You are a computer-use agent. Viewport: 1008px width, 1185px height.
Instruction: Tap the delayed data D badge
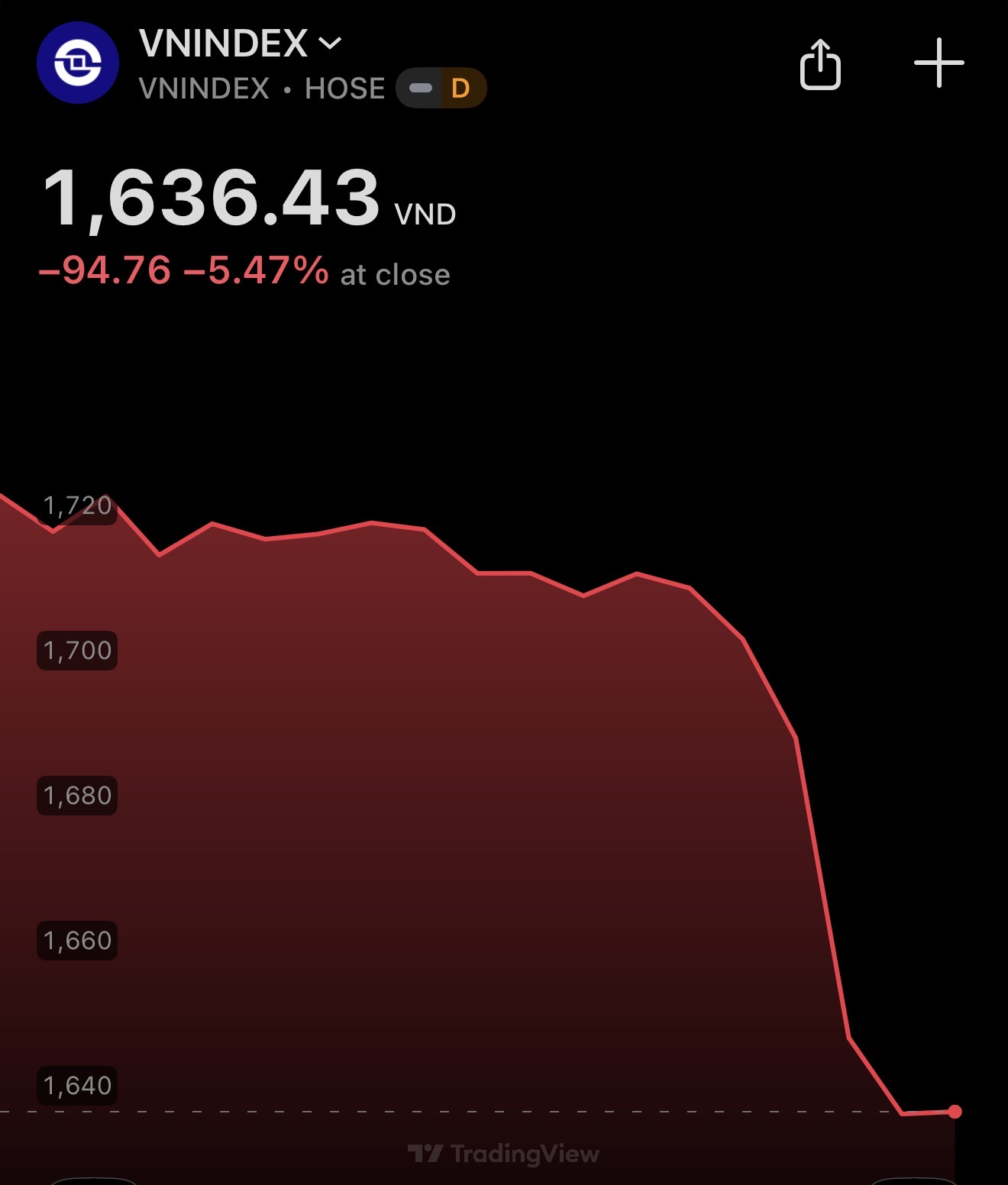click(x=460, y=89)
